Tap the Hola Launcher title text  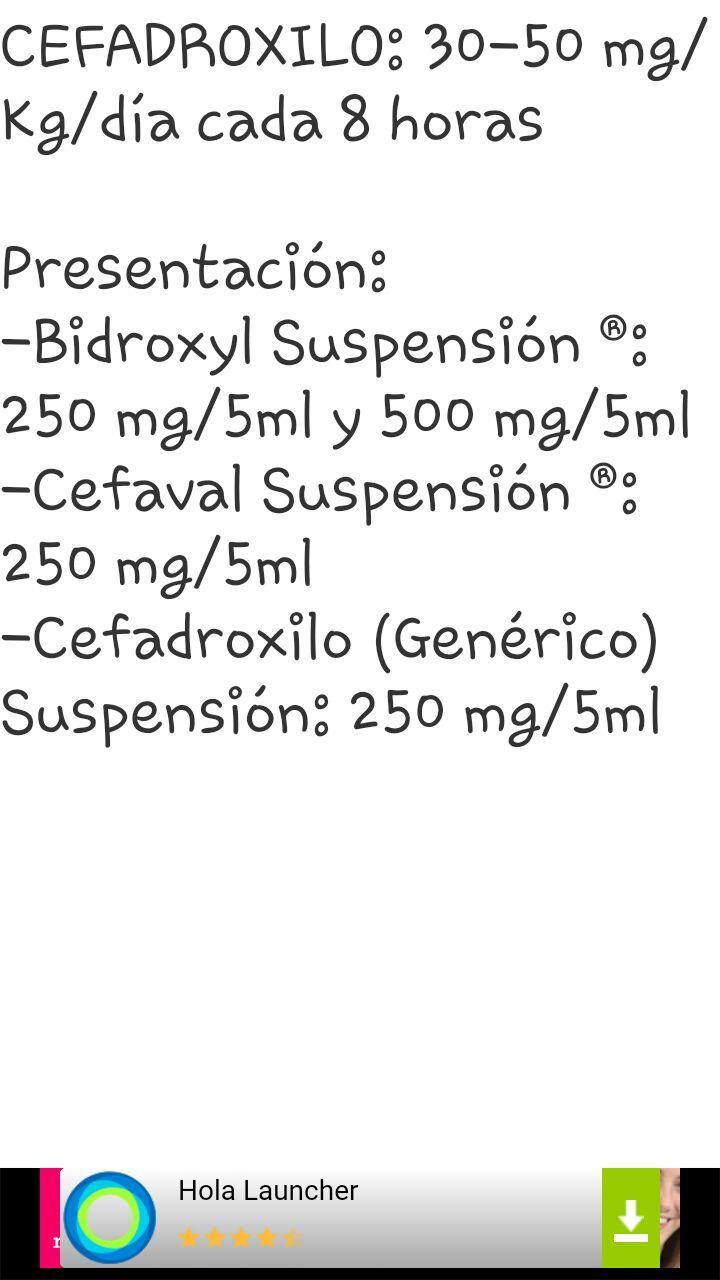pyautogui.click(x=268, y=1190)
